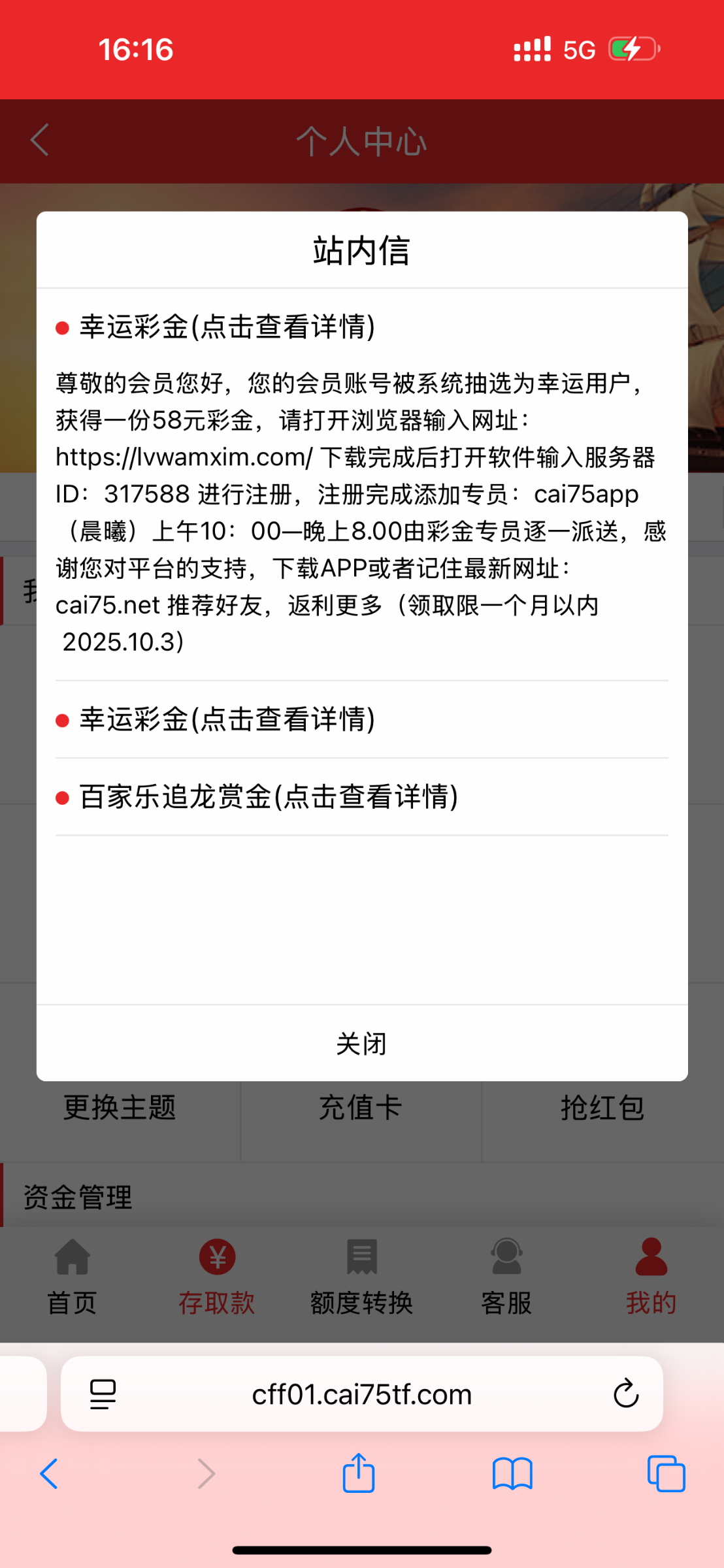Share this page from Safari toolbar
This screenshot has width=724, height=1568.
coord(359,1474)
